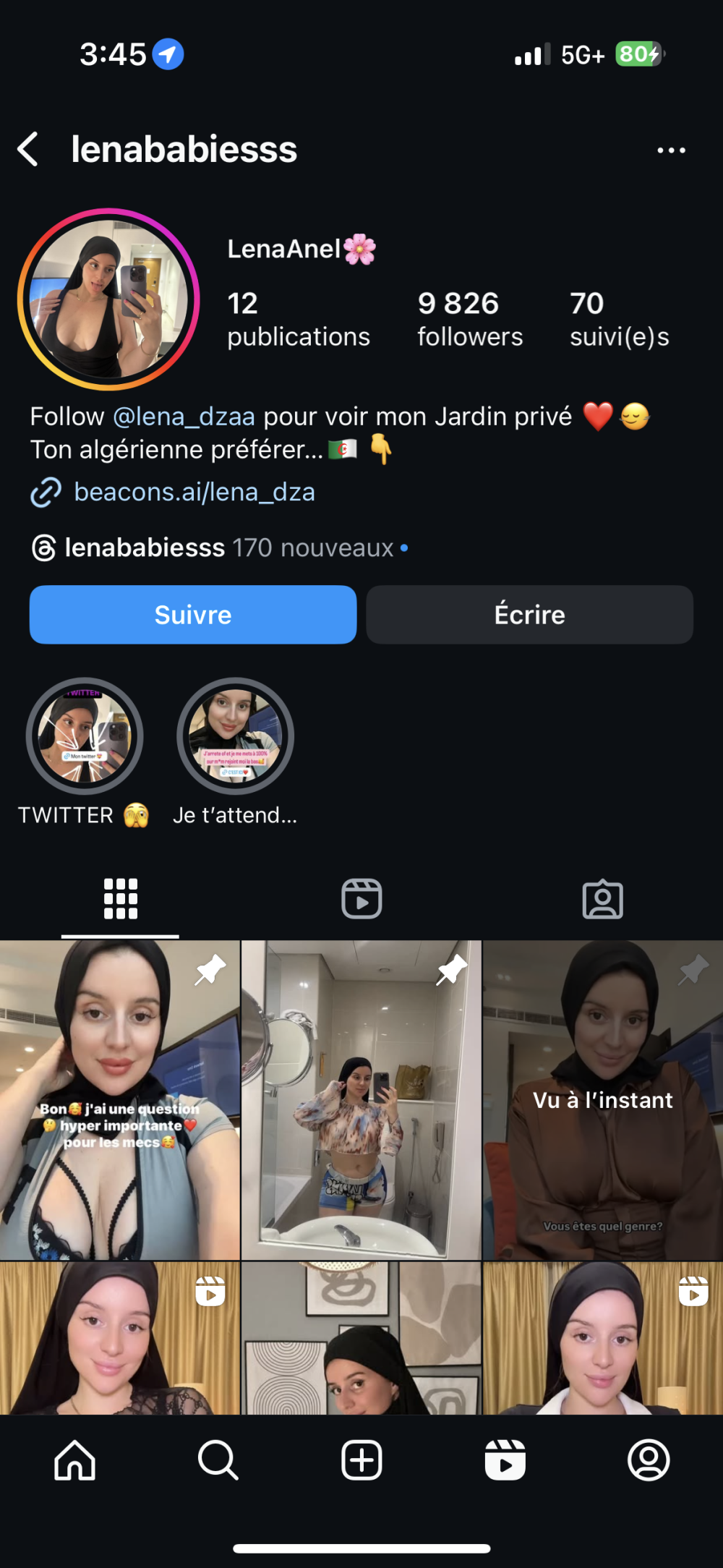Screen dimensions: 723x1568
Task: Open the @lena_dzaa mention in bio
Action: point(184,417)
